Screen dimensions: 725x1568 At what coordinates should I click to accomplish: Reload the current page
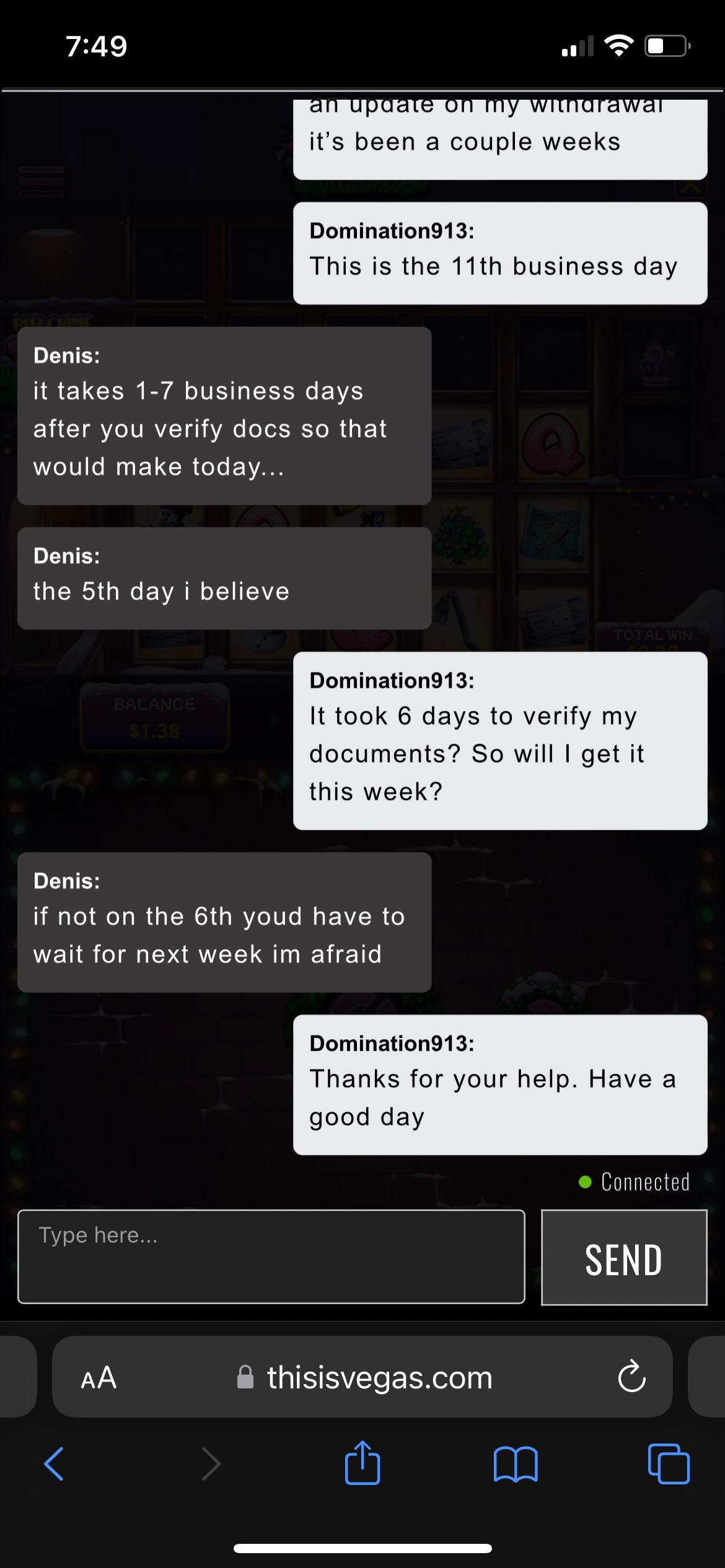pos(631,1378)
